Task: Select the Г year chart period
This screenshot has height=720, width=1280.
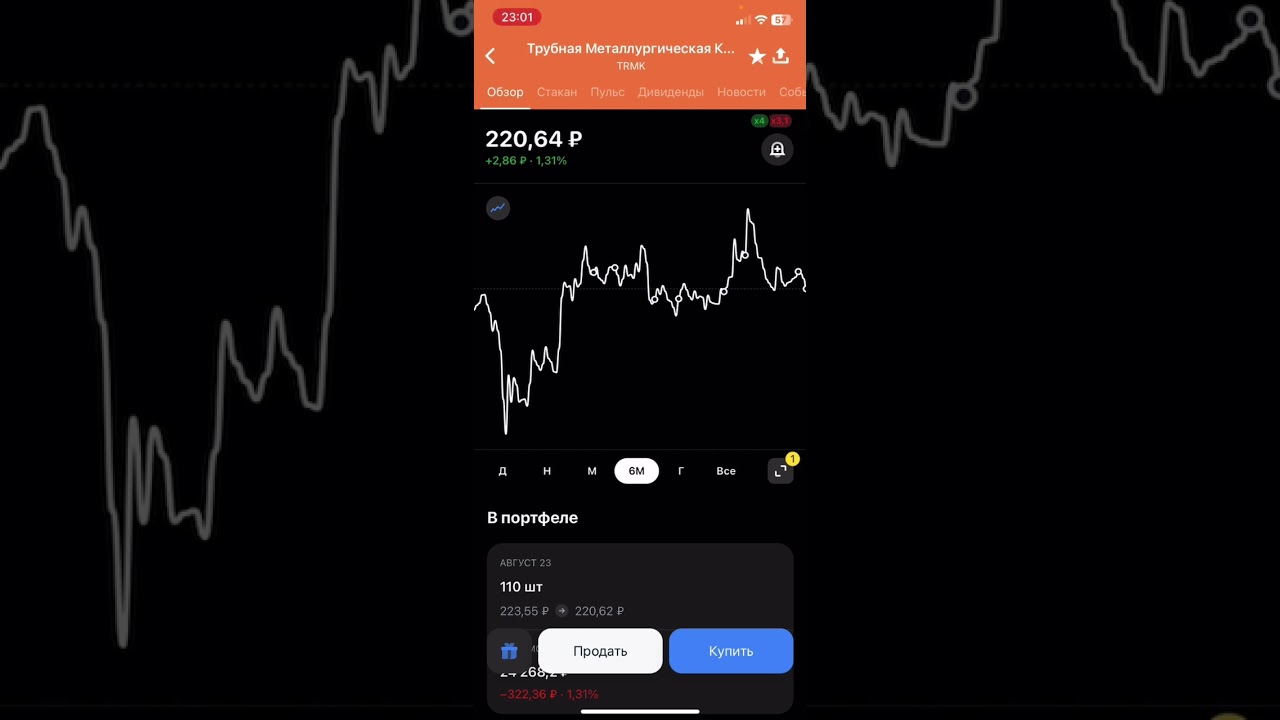Action: [x=681, y=471]
